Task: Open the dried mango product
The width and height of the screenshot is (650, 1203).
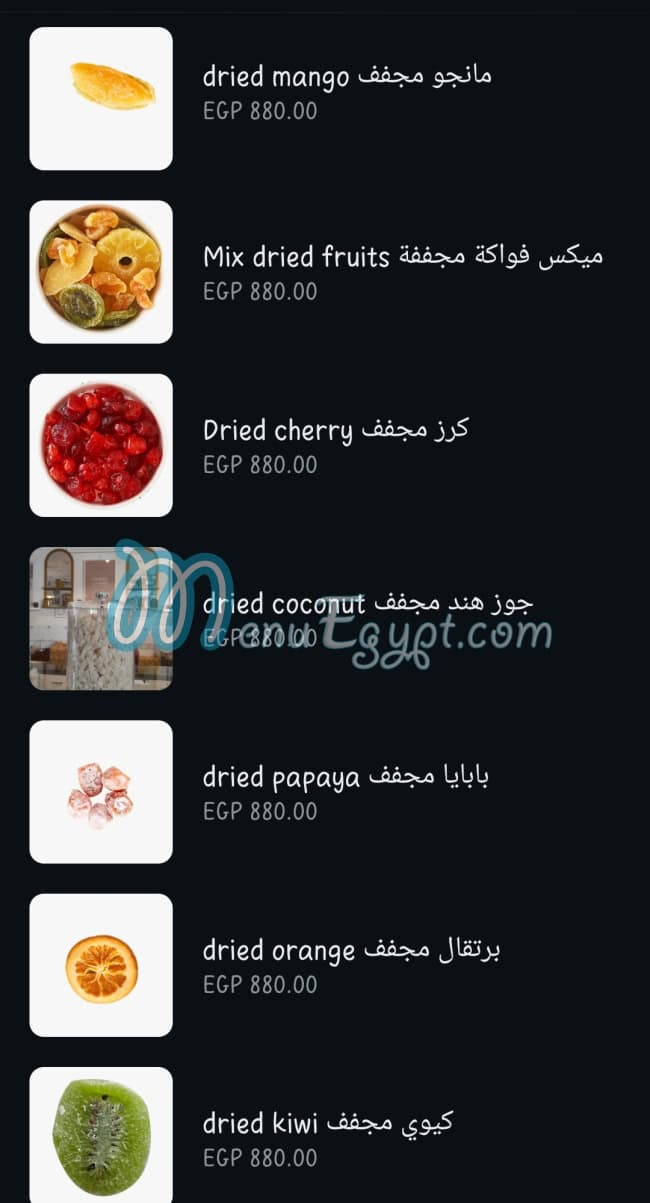Action: (x=346, y=77)
